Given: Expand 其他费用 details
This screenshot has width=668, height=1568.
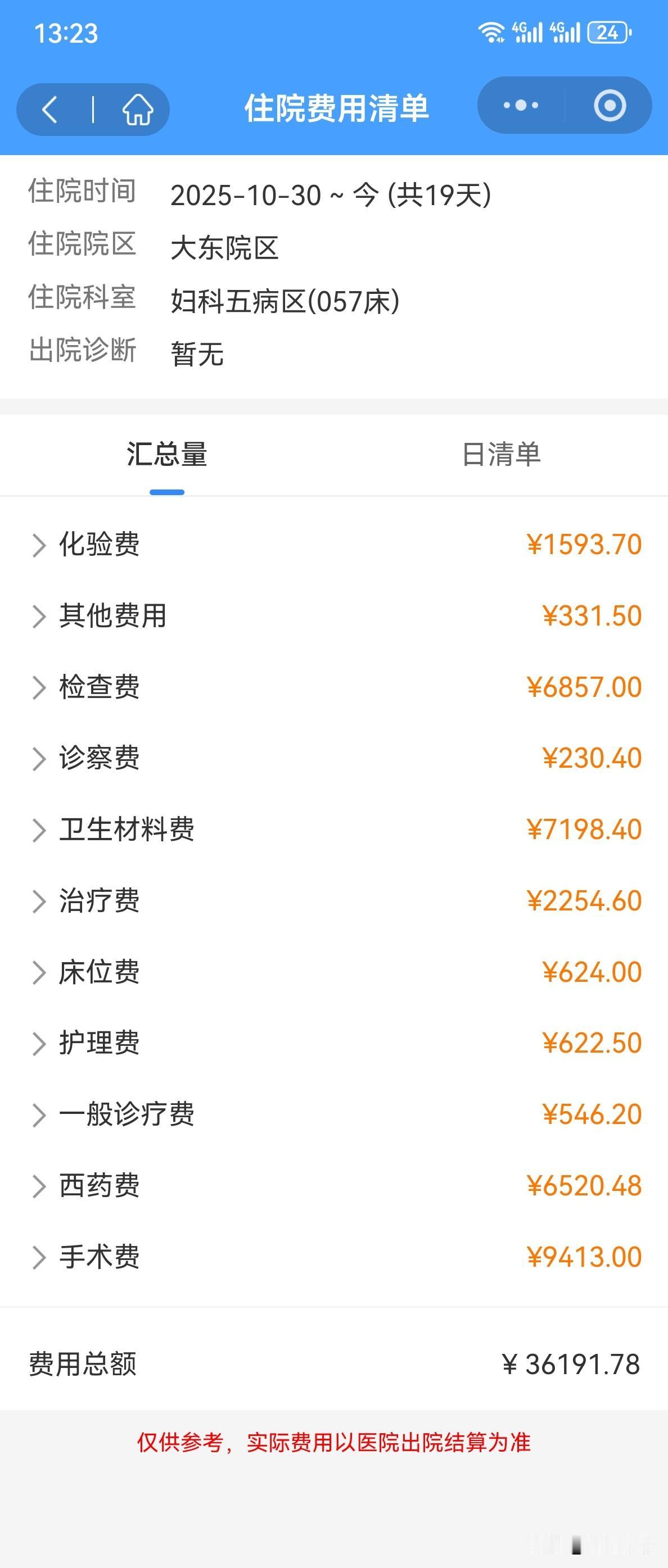Looking at the screenshot, I should (x=333, y=615).
